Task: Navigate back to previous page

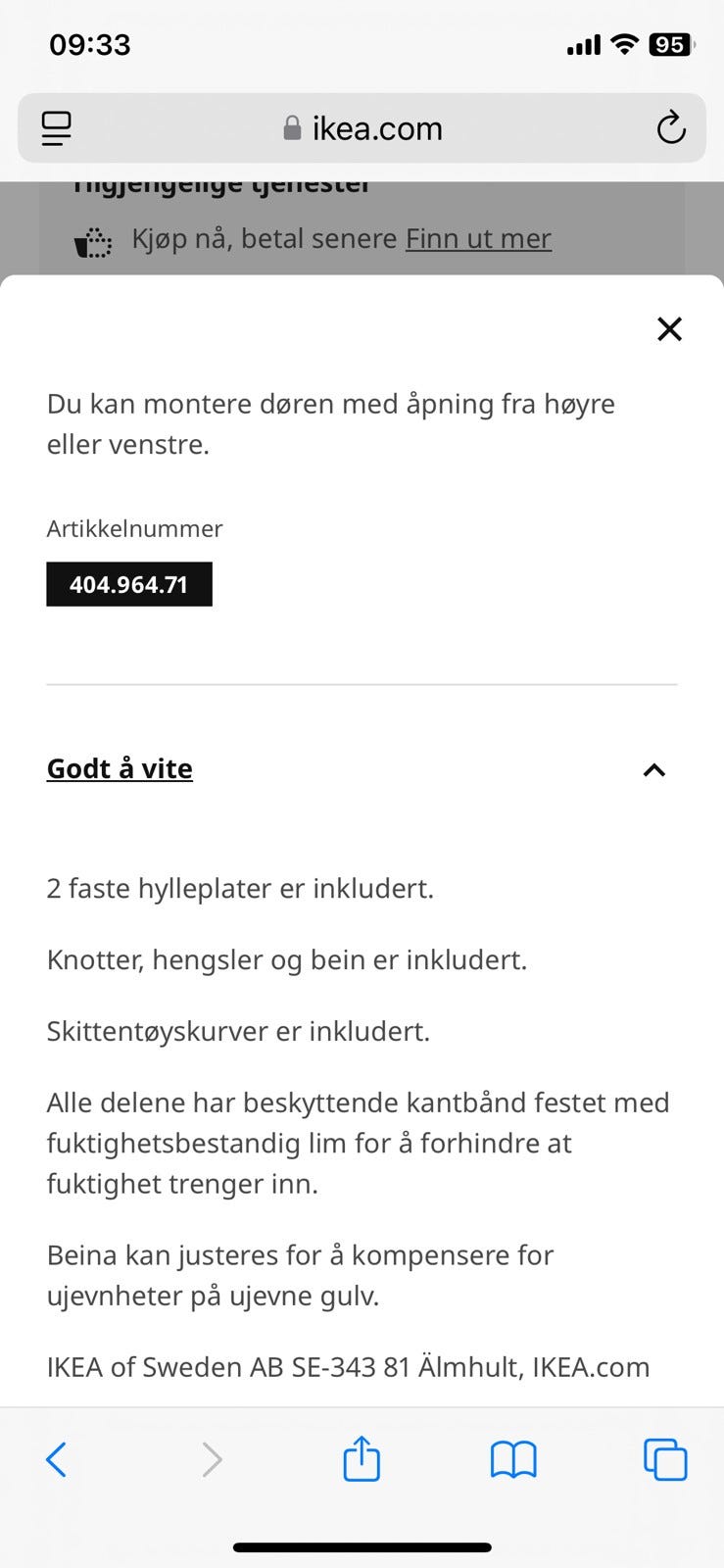Action: tap(57, 1459)
